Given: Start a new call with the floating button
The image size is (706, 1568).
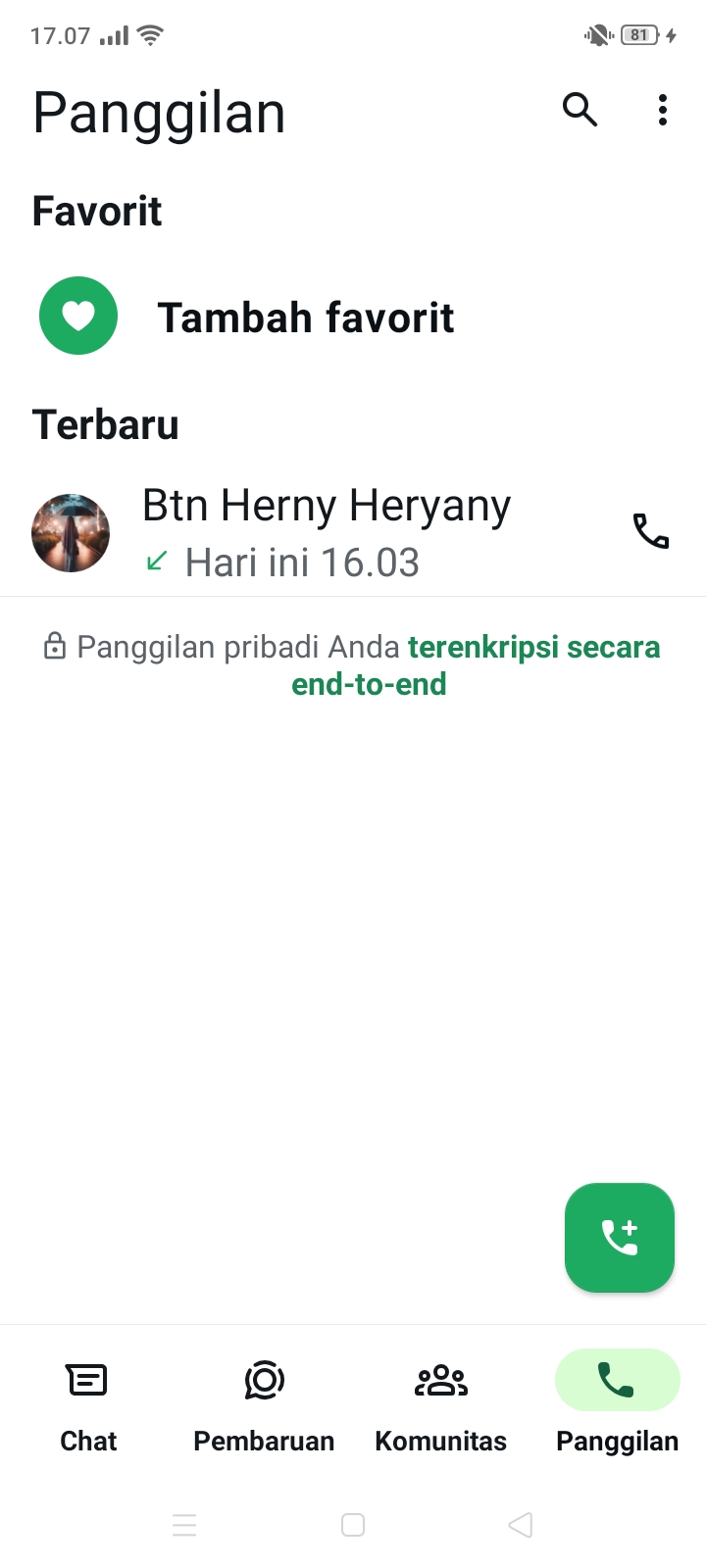Looking at the screenshot, I should [x=619, y=1238].
